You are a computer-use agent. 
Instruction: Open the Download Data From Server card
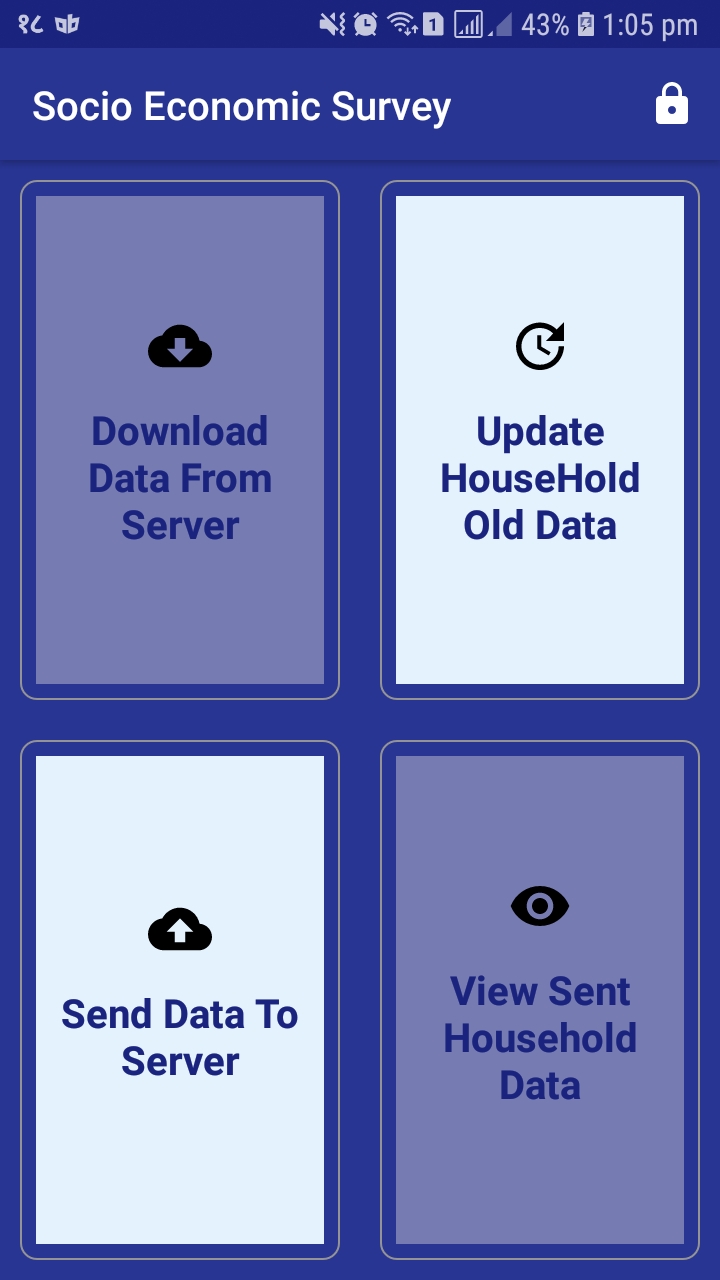[x=180, y=440]
